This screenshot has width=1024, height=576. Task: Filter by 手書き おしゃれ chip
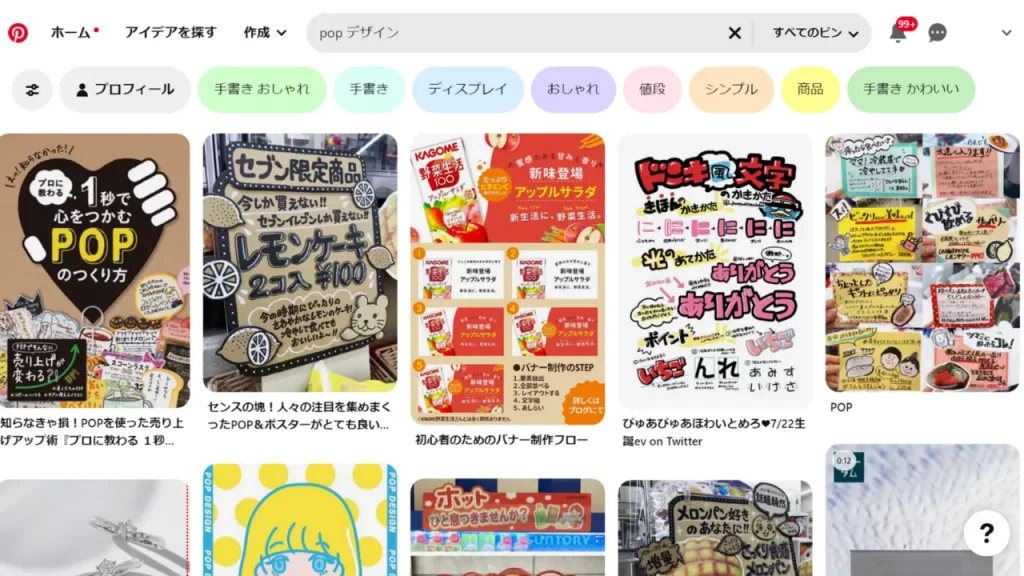262,90
